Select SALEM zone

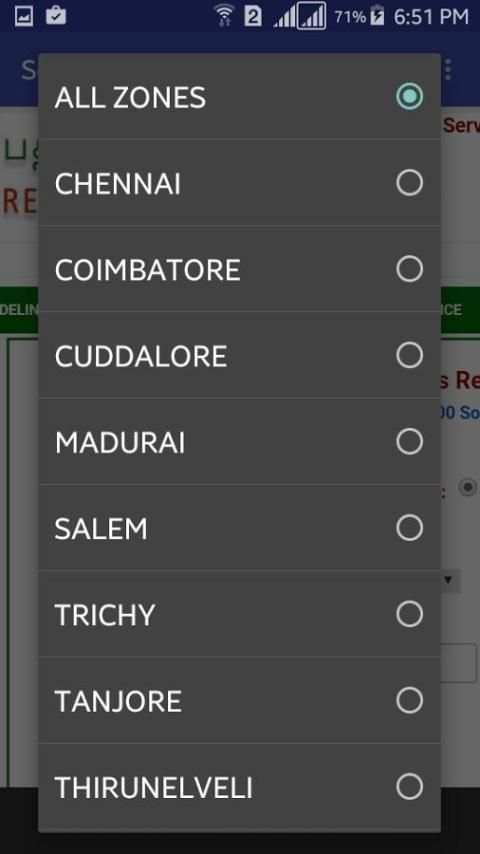[239, 527]
